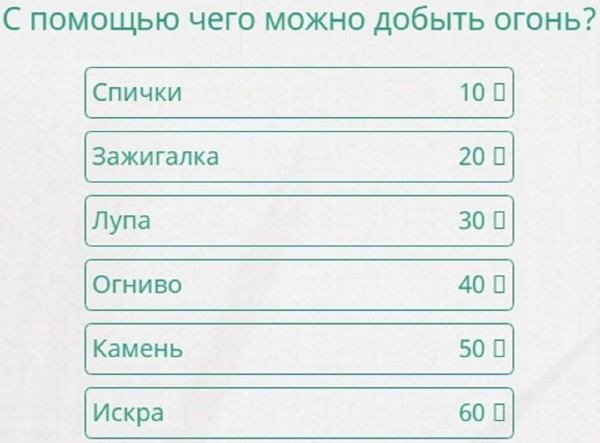Select the Камень answer row
The image size is (600, 443).
coord(299,349)
